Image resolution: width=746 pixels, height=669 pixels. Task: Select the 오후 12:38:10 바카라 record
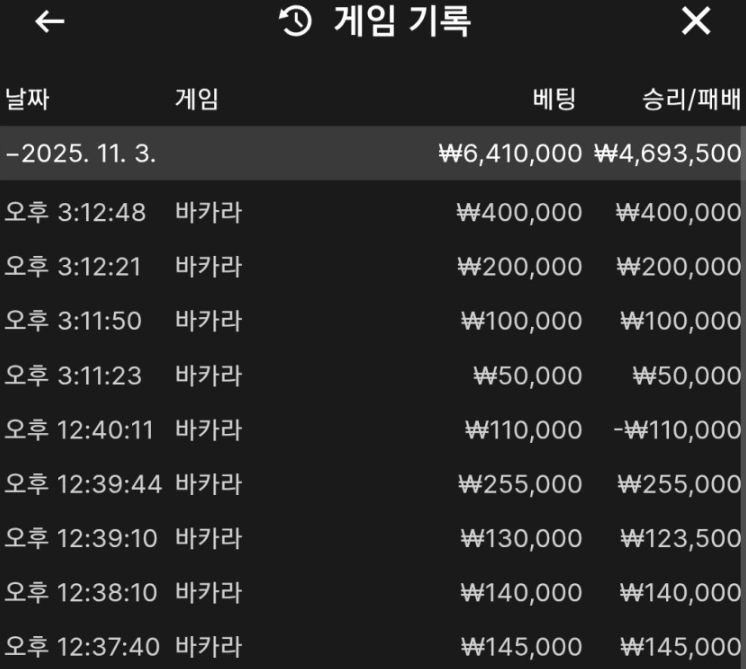(x=373, y=592)
